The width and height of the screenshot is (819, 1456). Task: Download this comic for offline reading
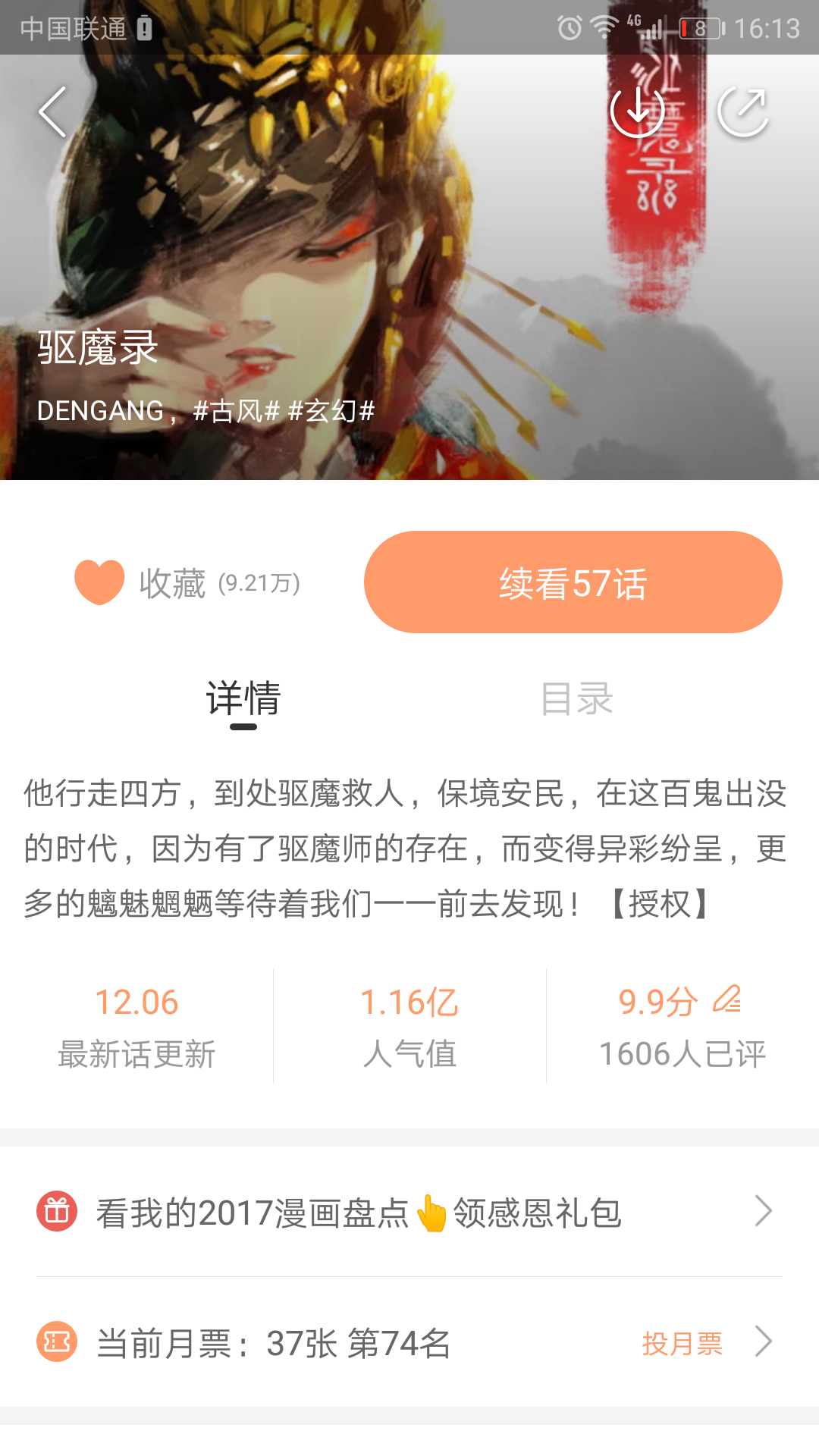[x=637, y=112]
